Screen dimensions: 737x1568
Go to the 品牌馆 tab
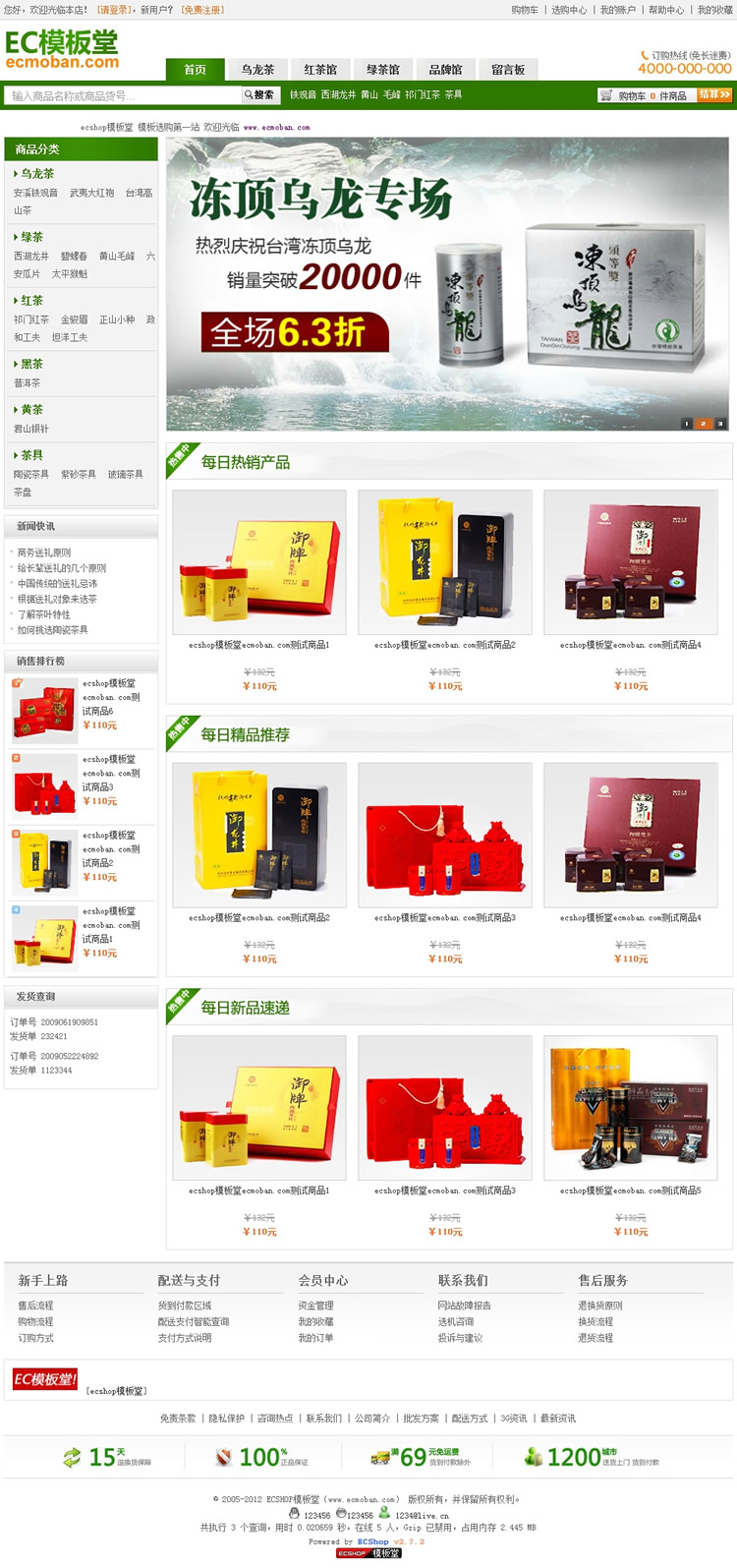click(x=445, y=70)
